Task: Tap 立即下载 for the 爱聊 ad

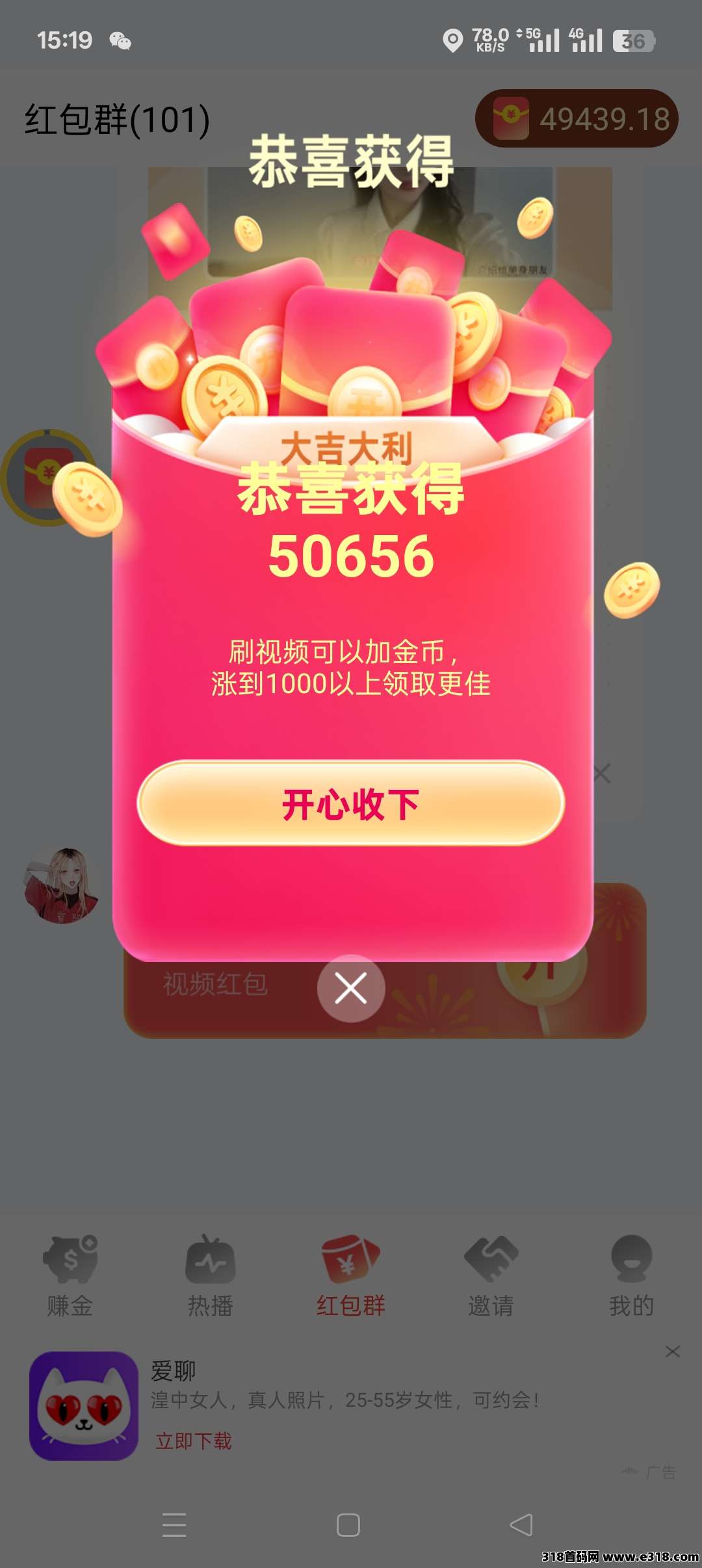Action: [x=194, y=1441]
